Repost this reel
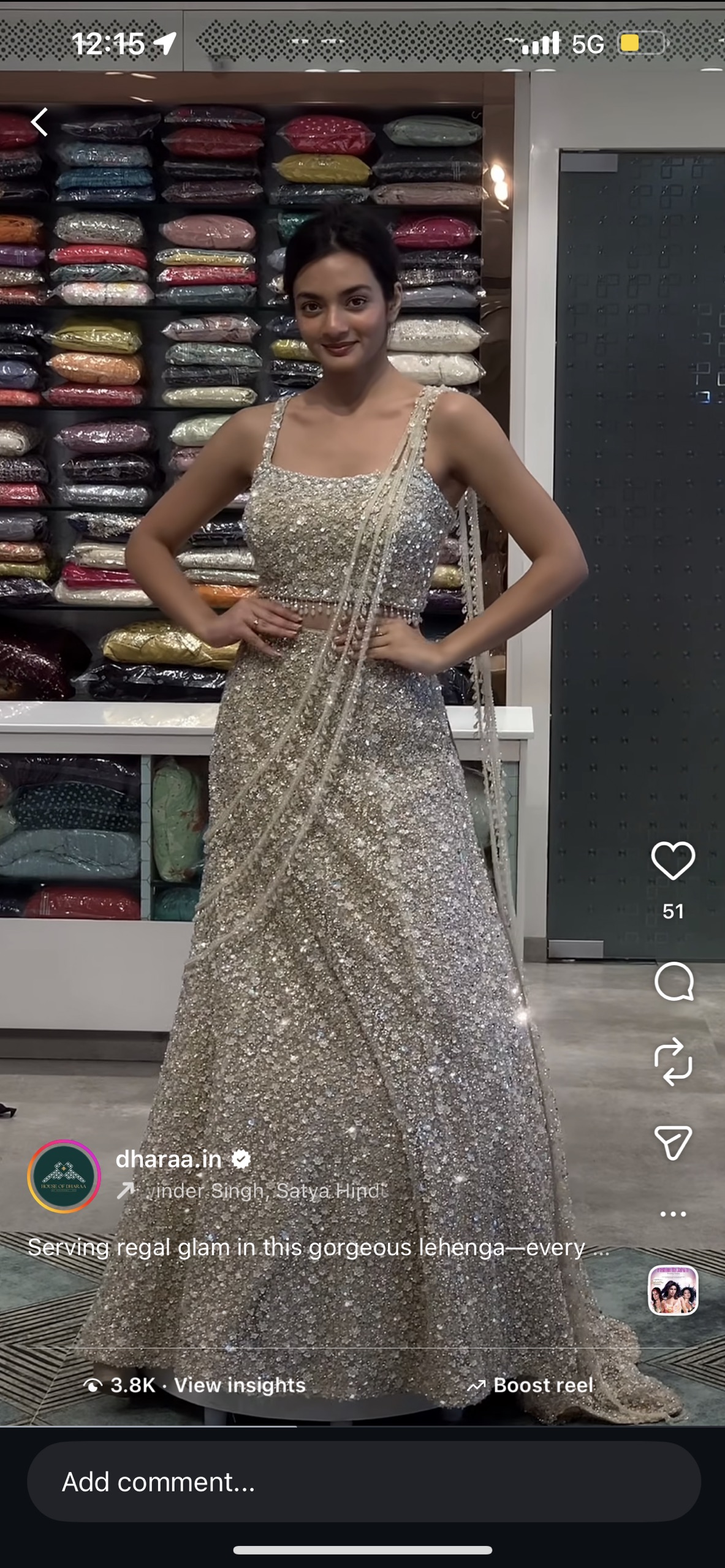The width and height of the screenshot is (725, 1568). point(673,1061)
